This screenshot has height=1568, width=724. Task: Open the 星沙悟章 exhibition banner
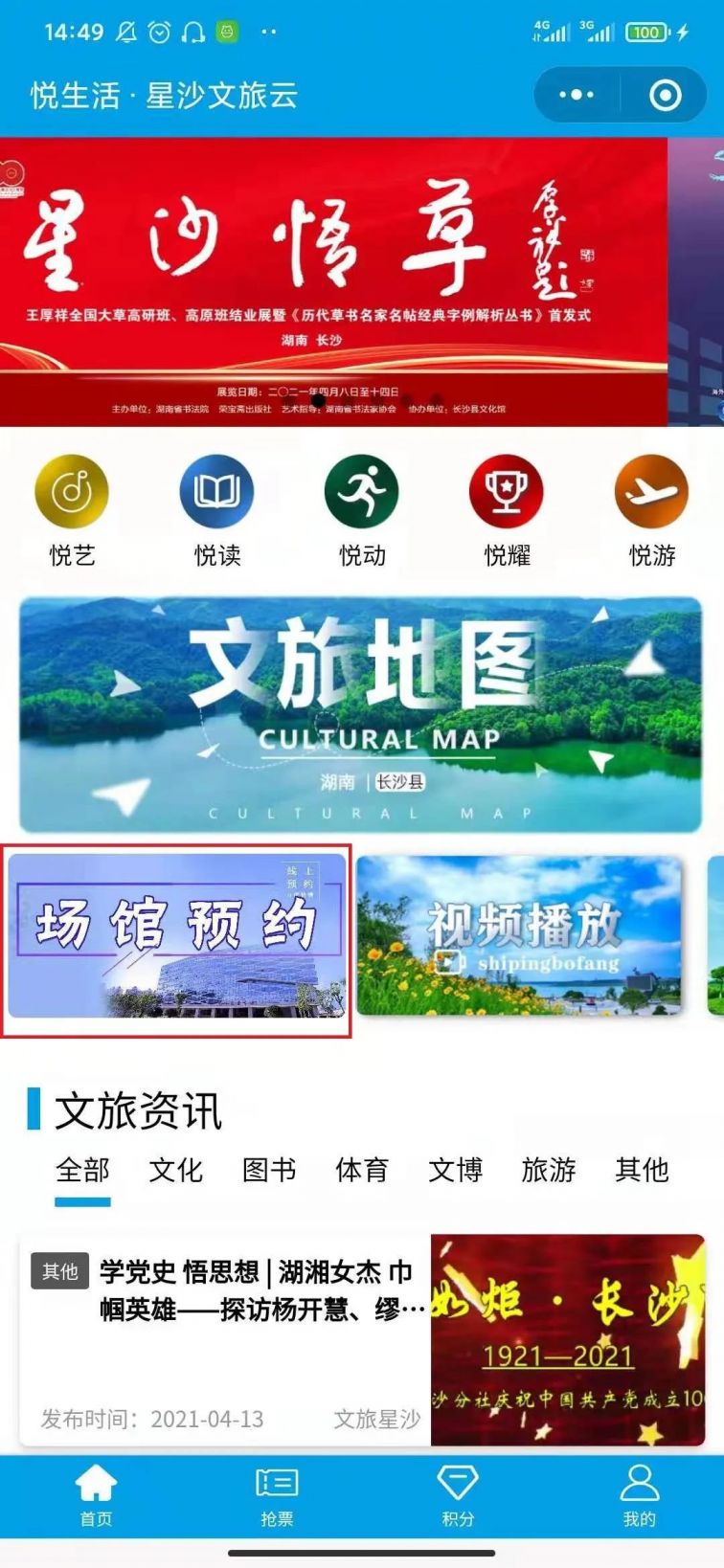point(333,280)
